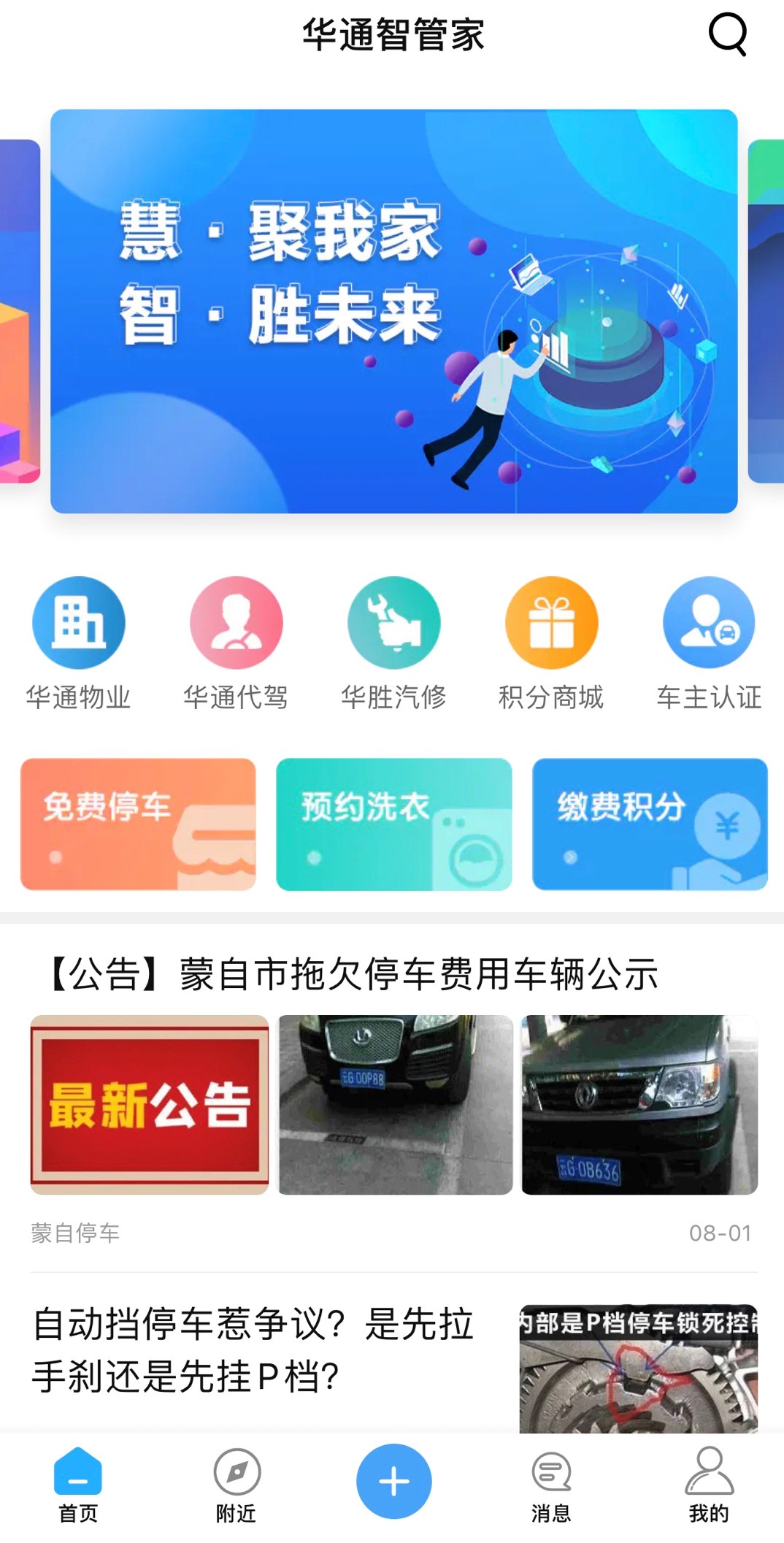Viewport: 784px width, 1543px height.
Task: Open the 缴费积分 card
Action: pyautogui.click(x=650, y=824)
